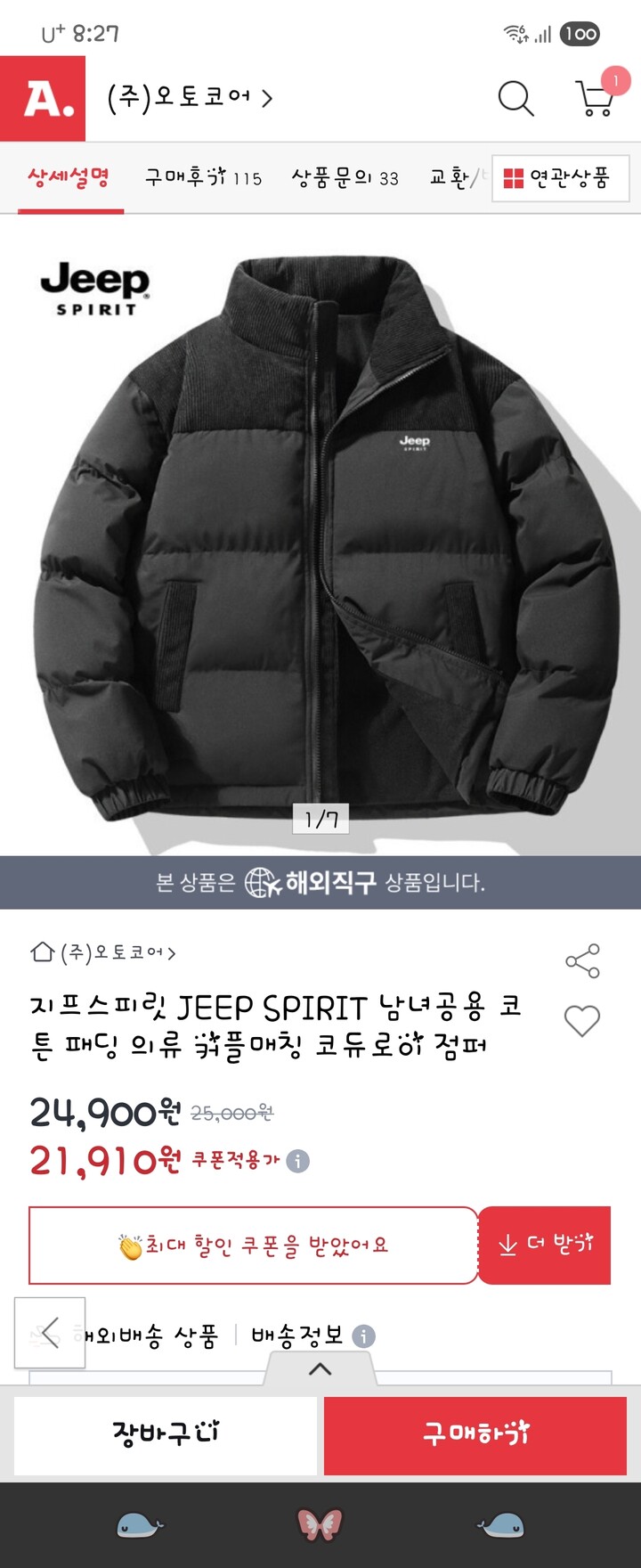Screen dimensions: 641x1568
Task: Tap the info icon next to 배송정보
Action: point(361,1335)
